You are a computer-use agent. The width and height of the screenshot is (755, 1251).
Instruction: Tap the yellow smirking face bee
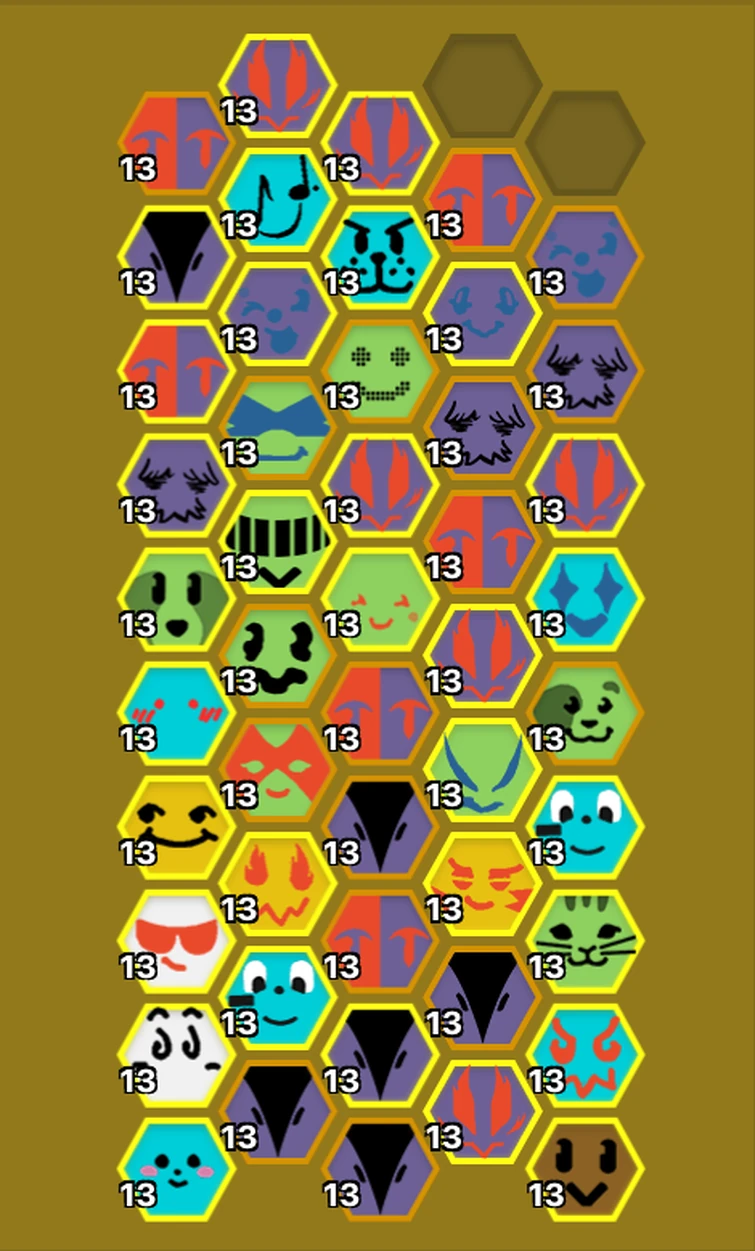[175, 826]
